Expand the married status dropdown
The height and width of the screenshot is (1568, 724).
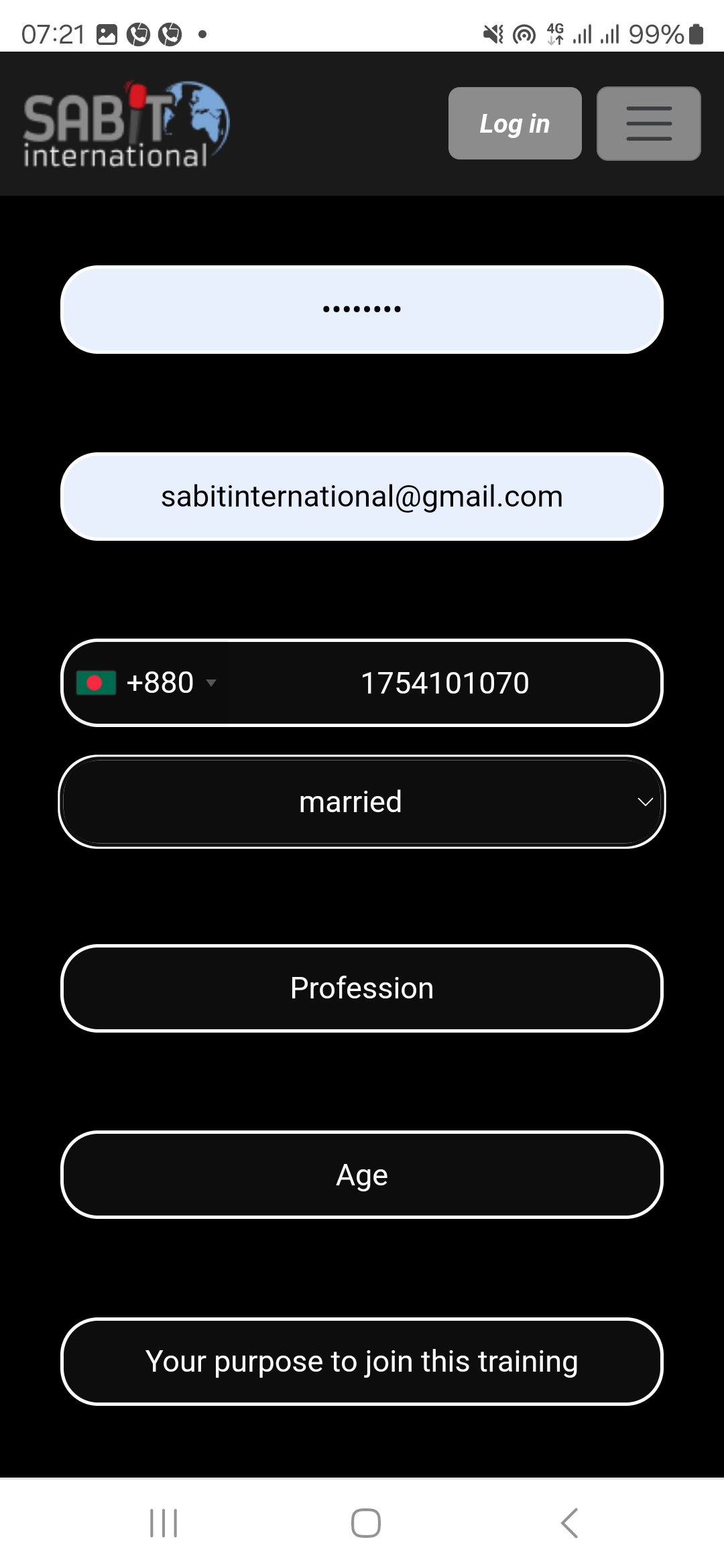coord(362,801)
